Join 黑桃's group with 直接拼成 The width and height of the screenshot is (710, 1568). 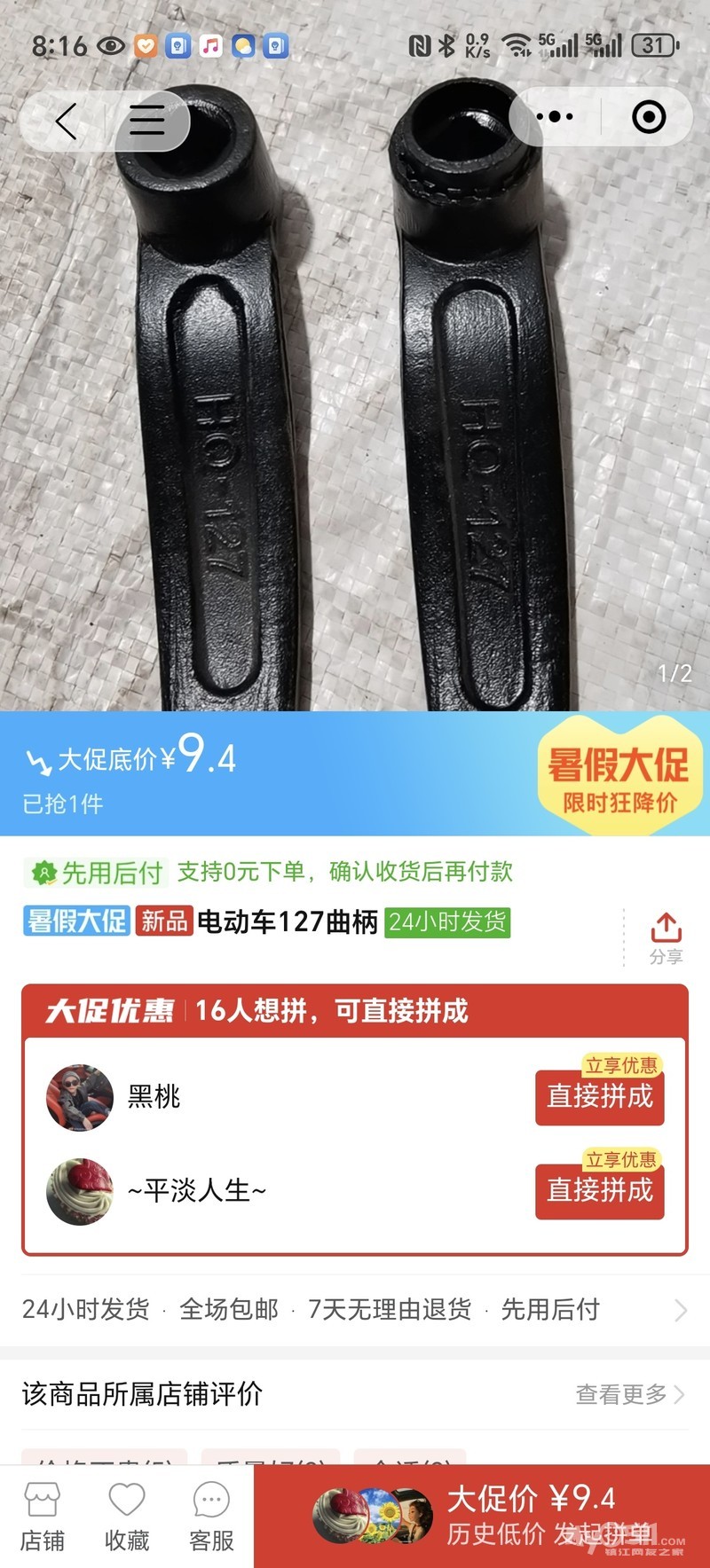click(599, 1097)
